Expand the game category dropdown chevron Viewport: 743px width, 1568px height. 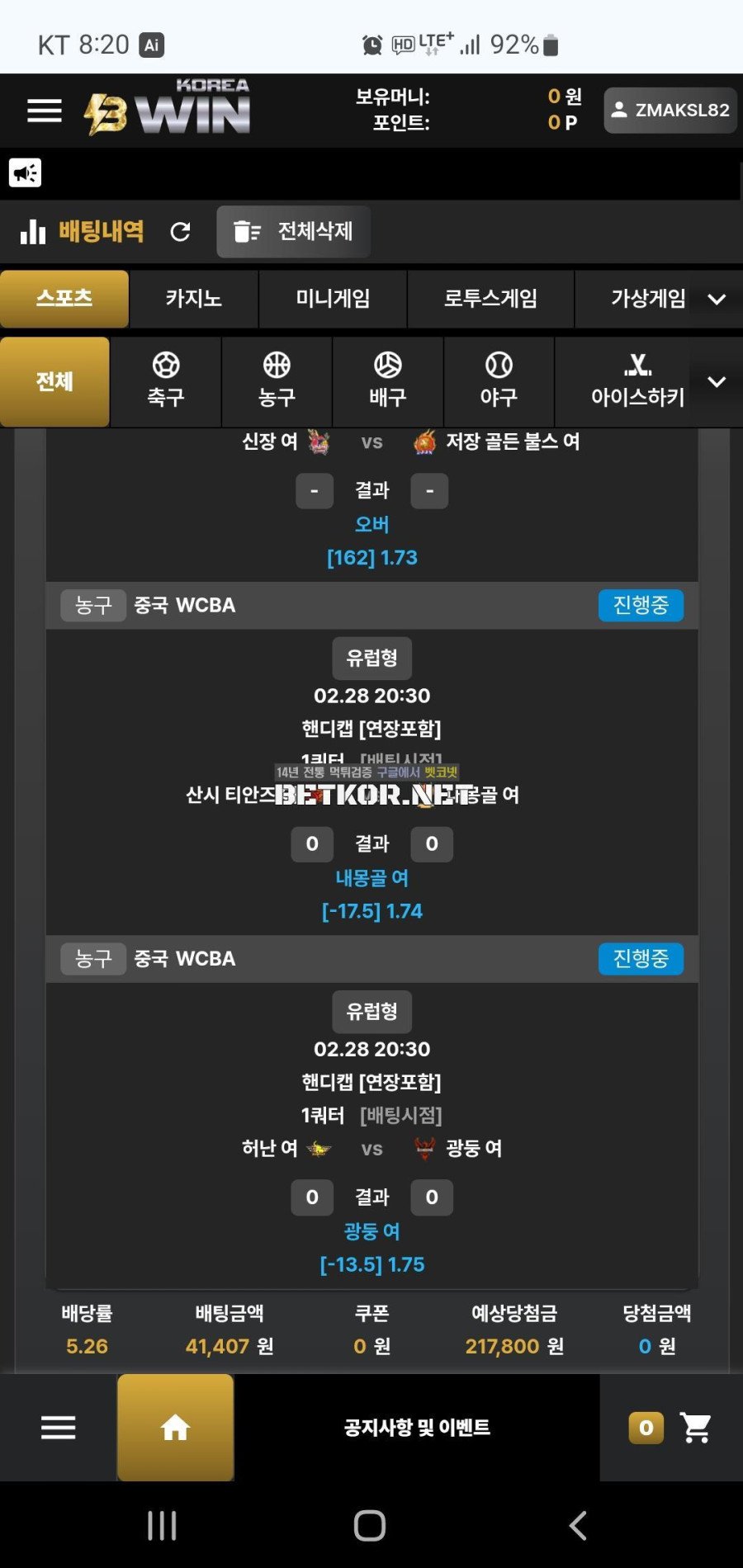717,300
